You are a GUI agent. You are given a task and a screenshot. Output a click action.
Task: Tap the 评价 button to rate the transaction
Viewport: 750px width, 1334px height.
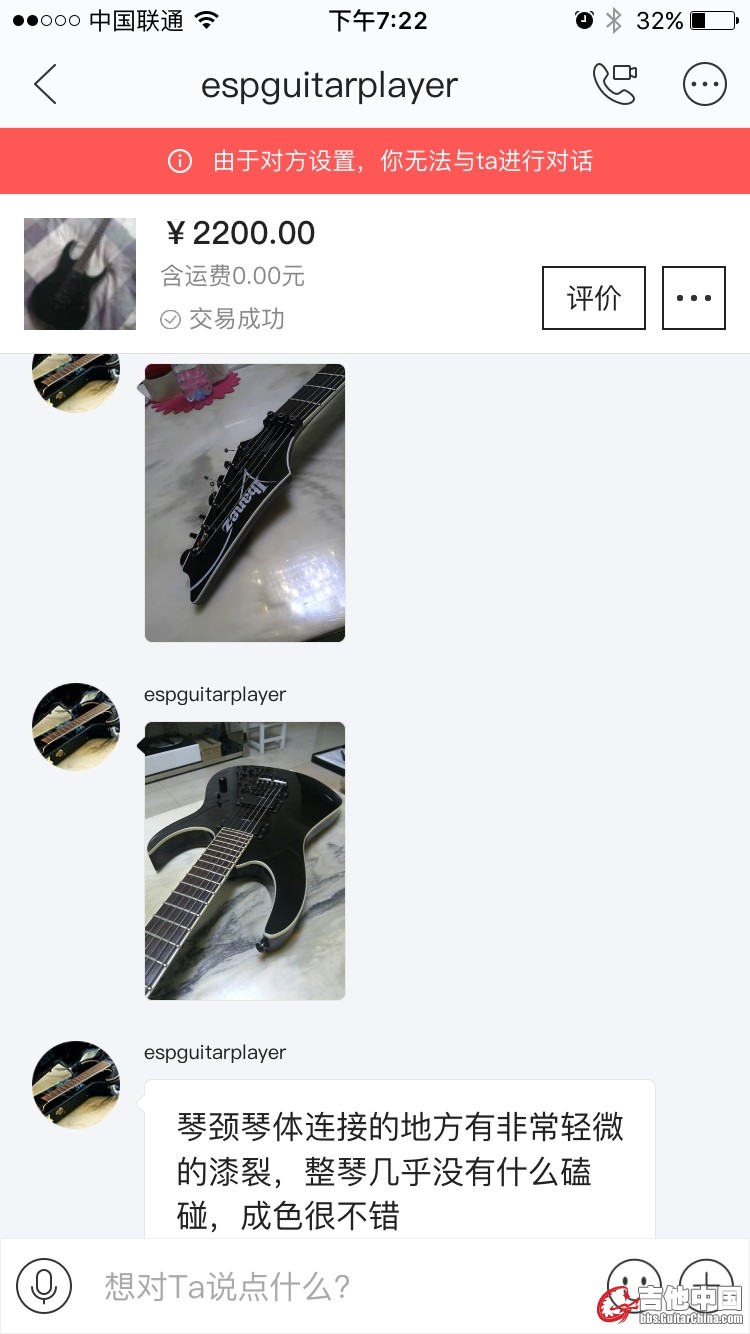coord(594,298)
